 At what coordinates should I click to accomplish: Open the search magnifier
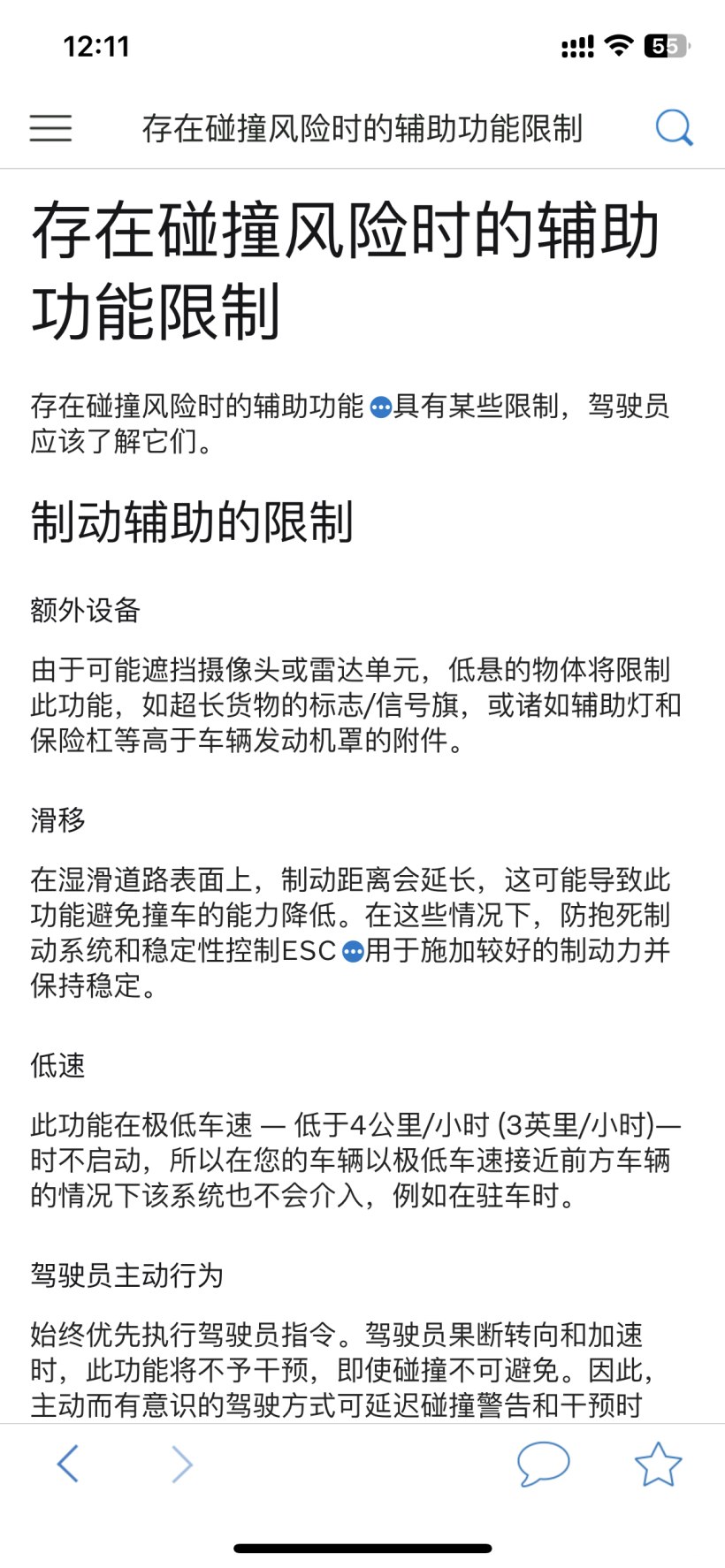(674, 128)
